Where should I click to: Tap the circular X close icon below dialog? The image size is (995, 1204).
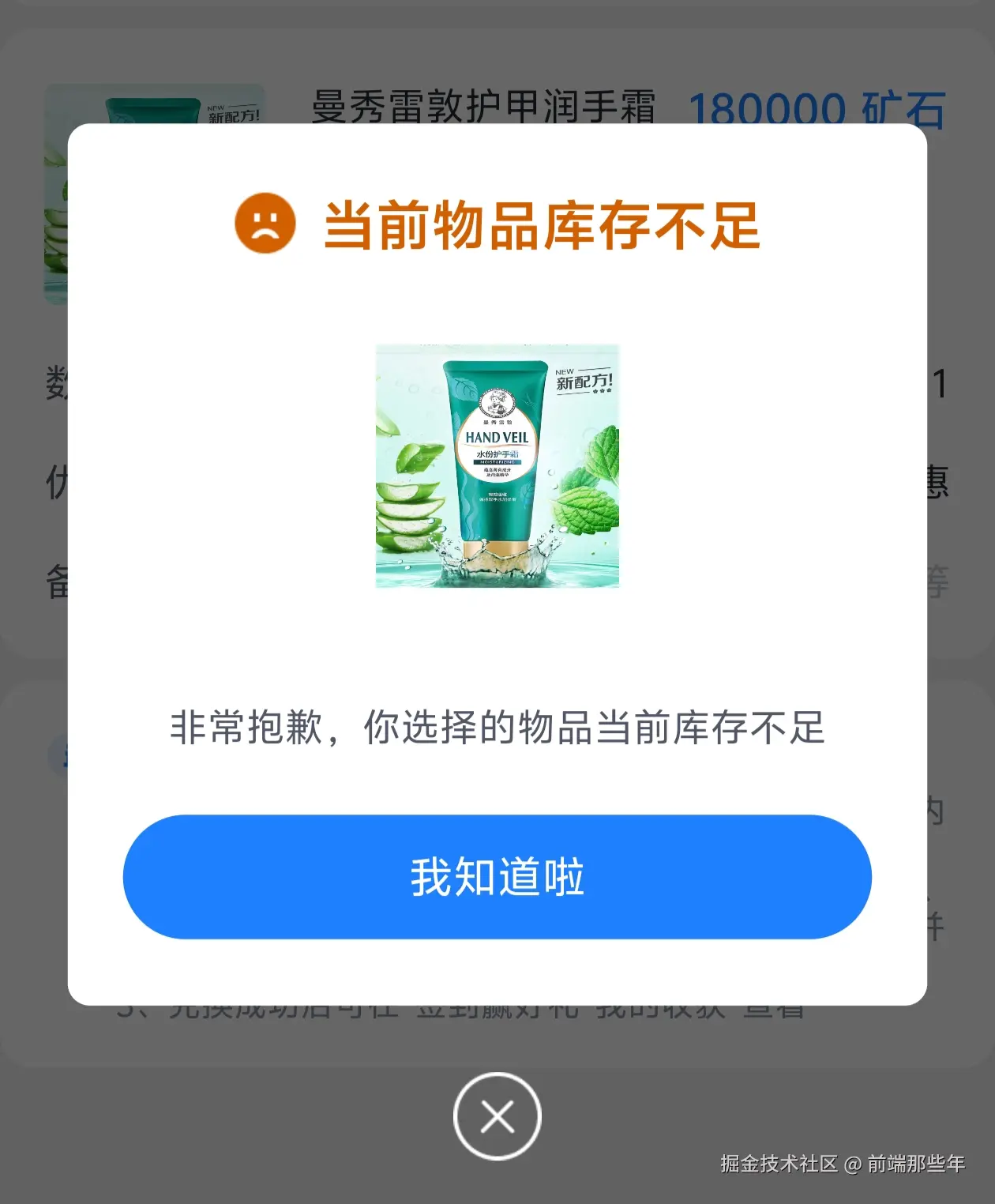(497, 1117)
